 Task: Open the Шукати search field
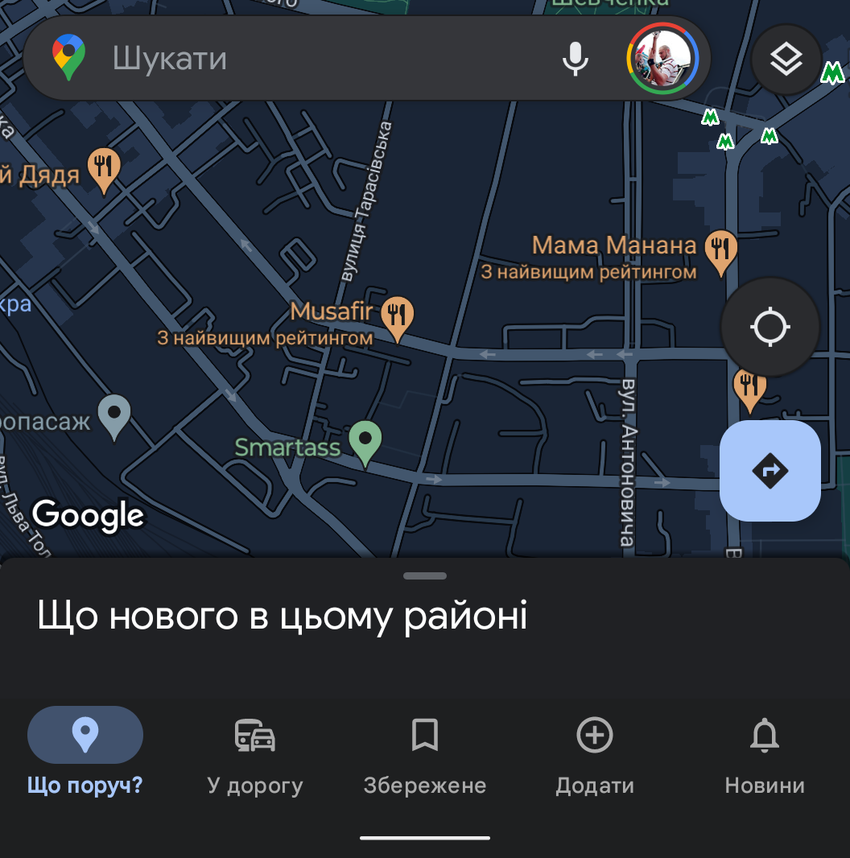tap(320, 58)
